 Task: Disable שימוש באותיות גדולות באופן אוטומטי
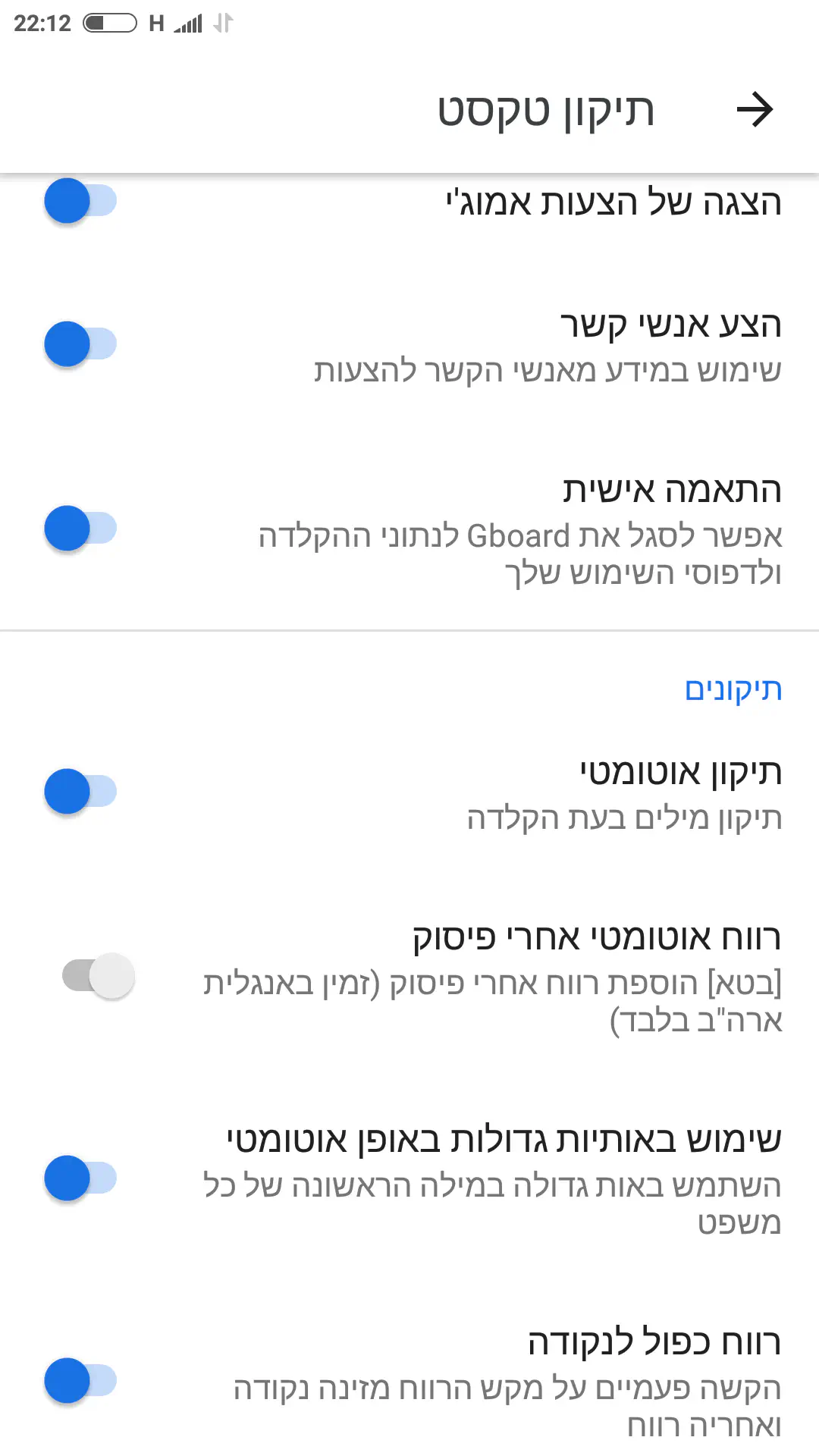pos(80,1178)
